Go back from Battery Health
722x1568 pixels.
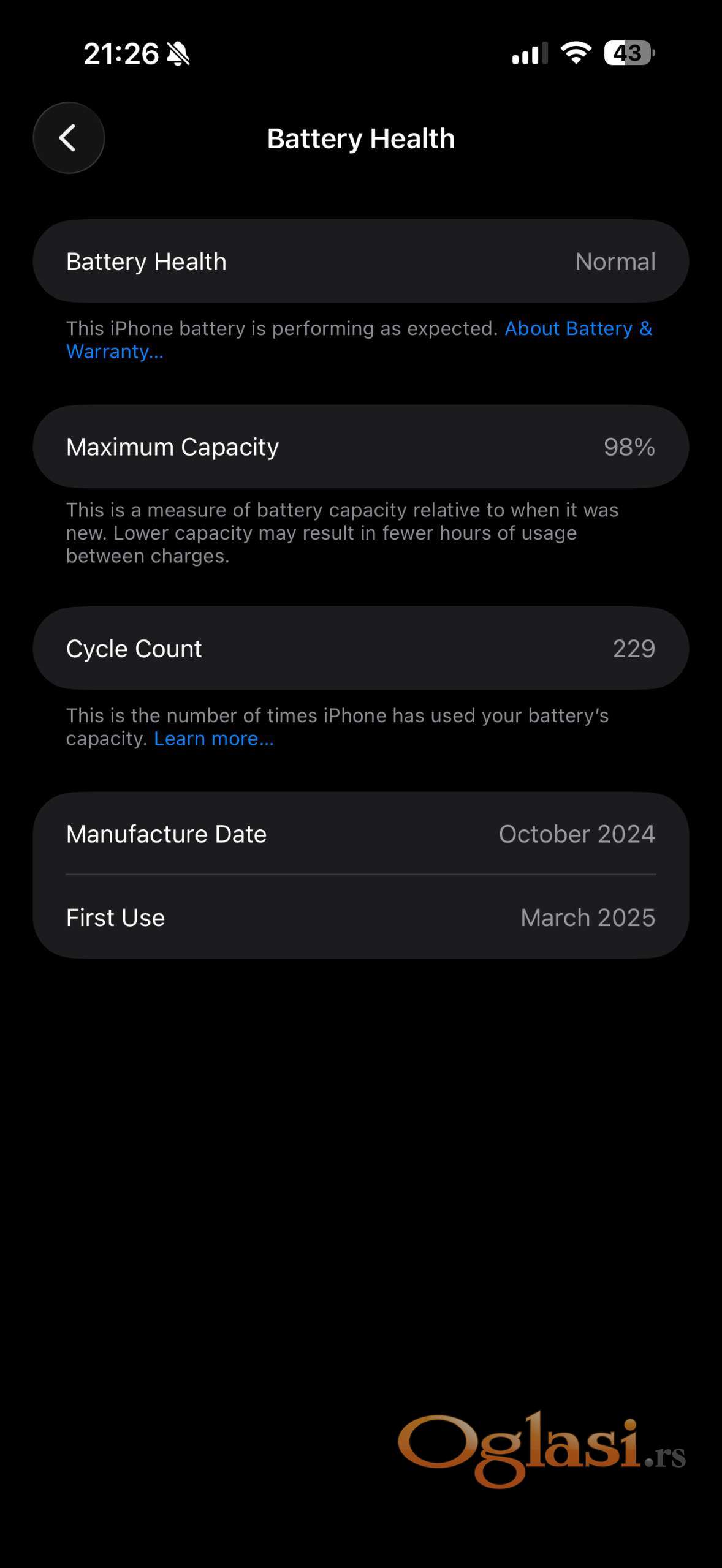69,138
